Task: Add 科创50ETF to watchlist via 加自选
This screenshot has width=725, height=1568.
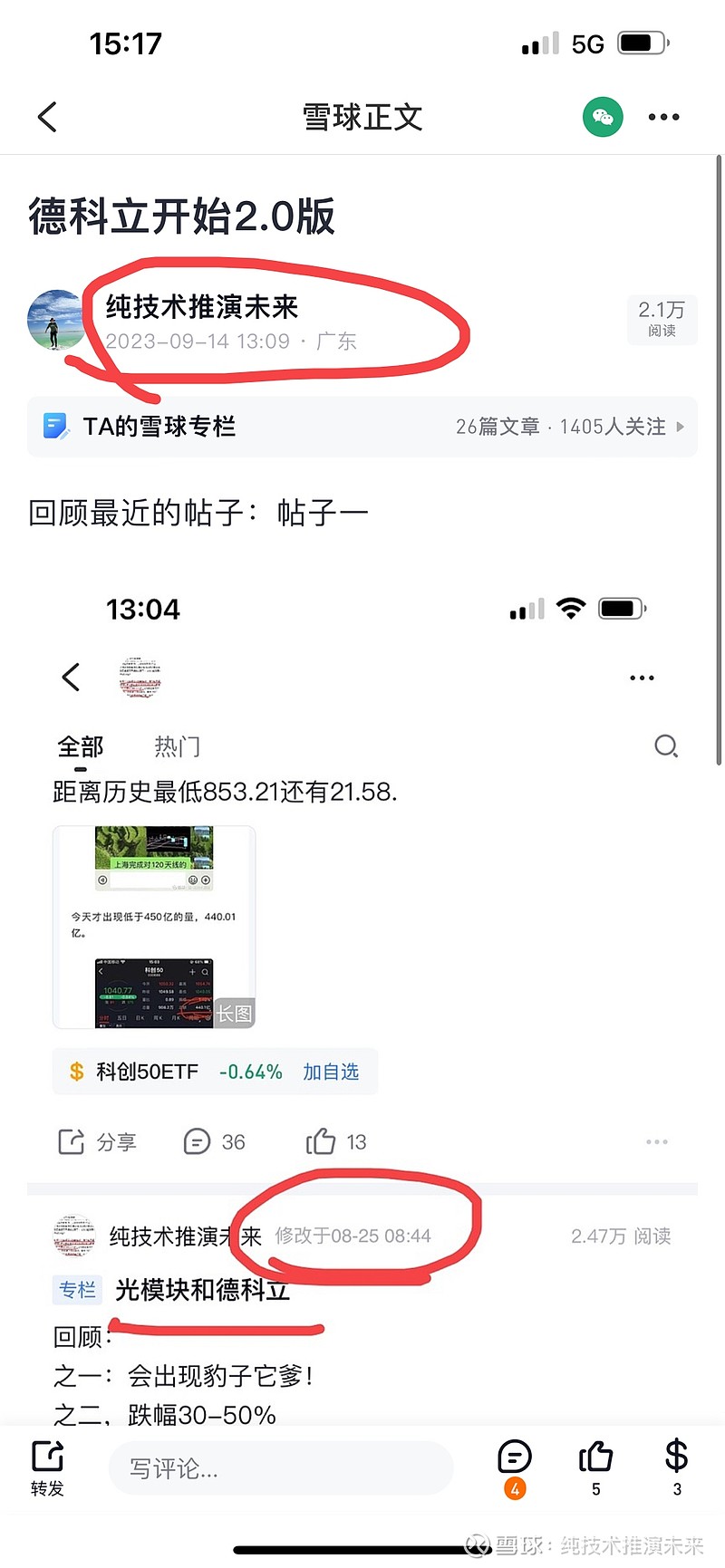Action: [331, 1072]
